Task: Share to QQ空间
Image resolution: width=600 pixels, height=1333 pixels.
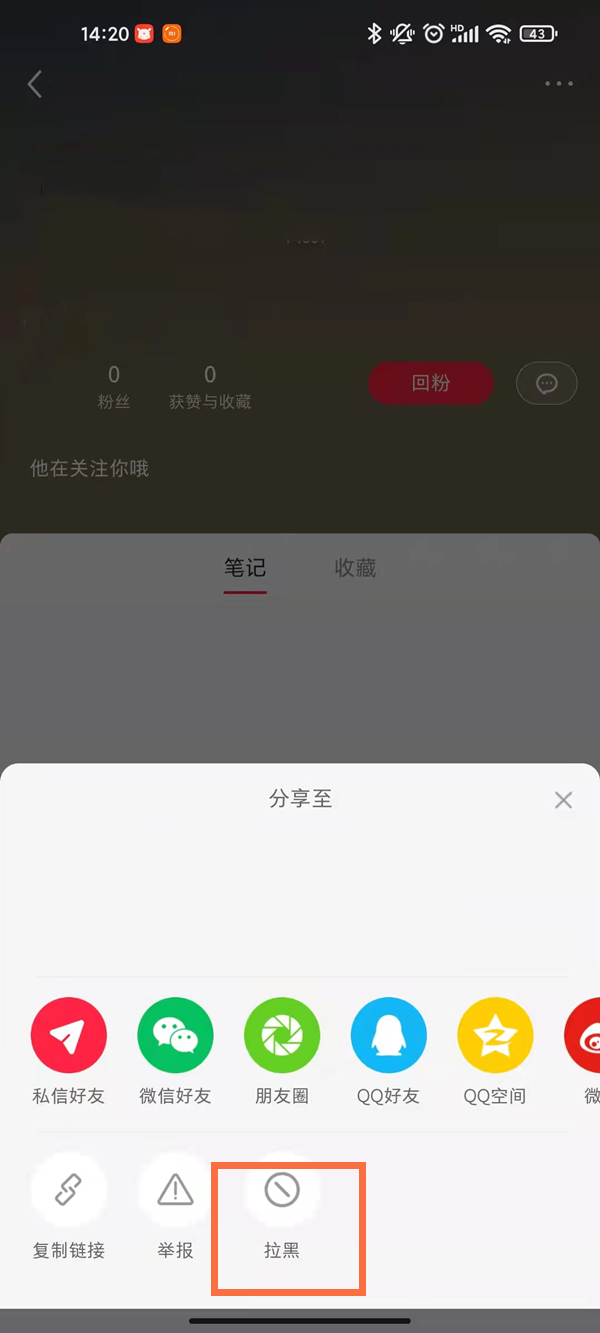Action: coord(495,1036)
